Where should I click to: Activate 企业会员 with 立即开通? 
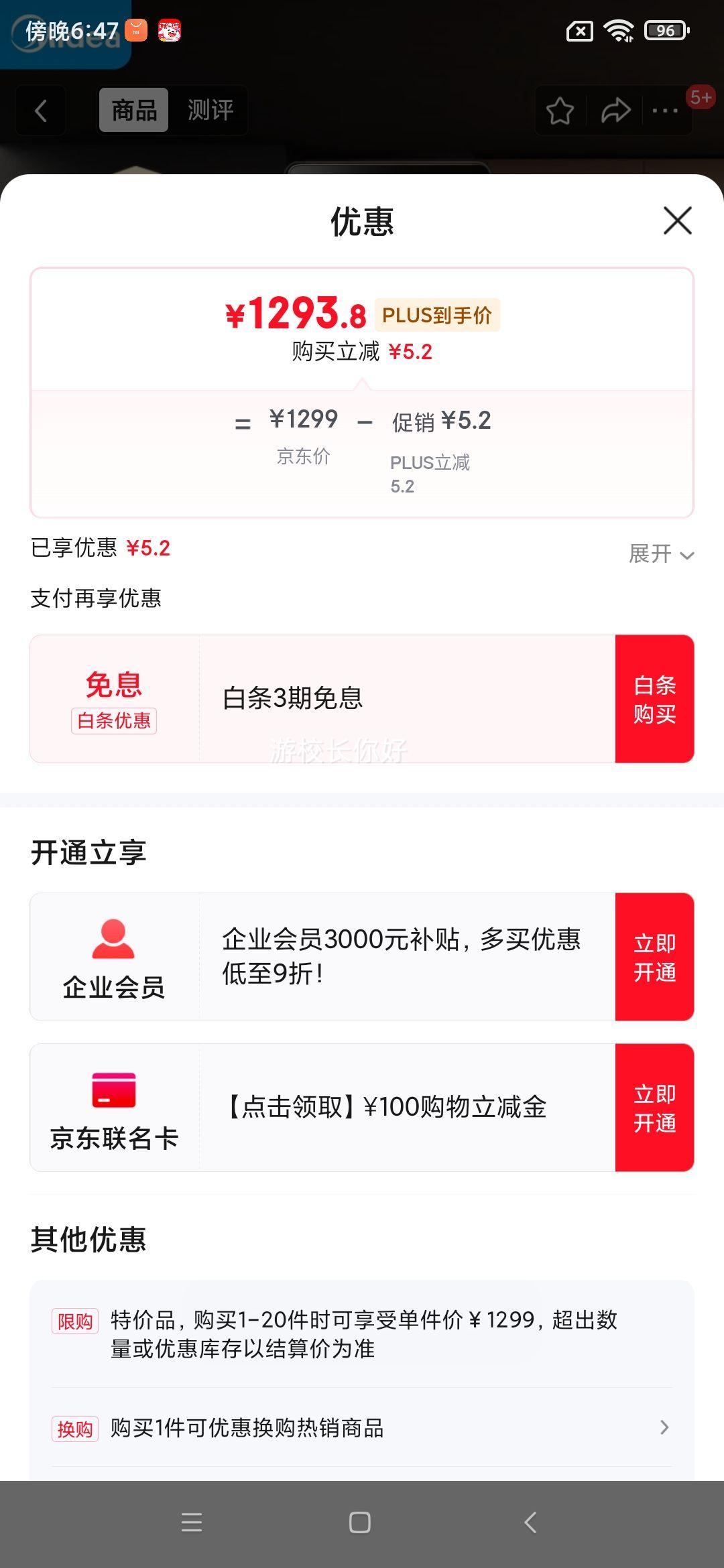pos(654,957)
